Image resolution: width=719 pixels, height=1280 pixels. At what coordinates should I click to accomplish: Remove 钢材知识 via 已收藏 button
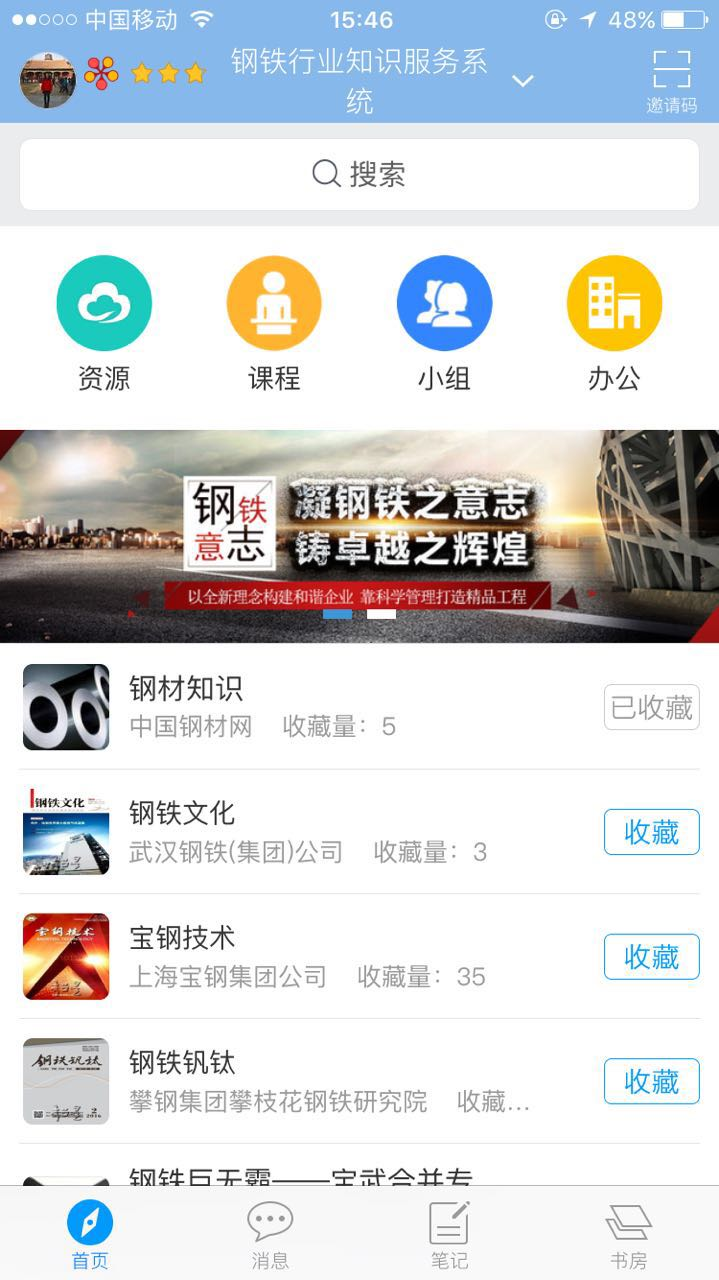tap(651, 707)
